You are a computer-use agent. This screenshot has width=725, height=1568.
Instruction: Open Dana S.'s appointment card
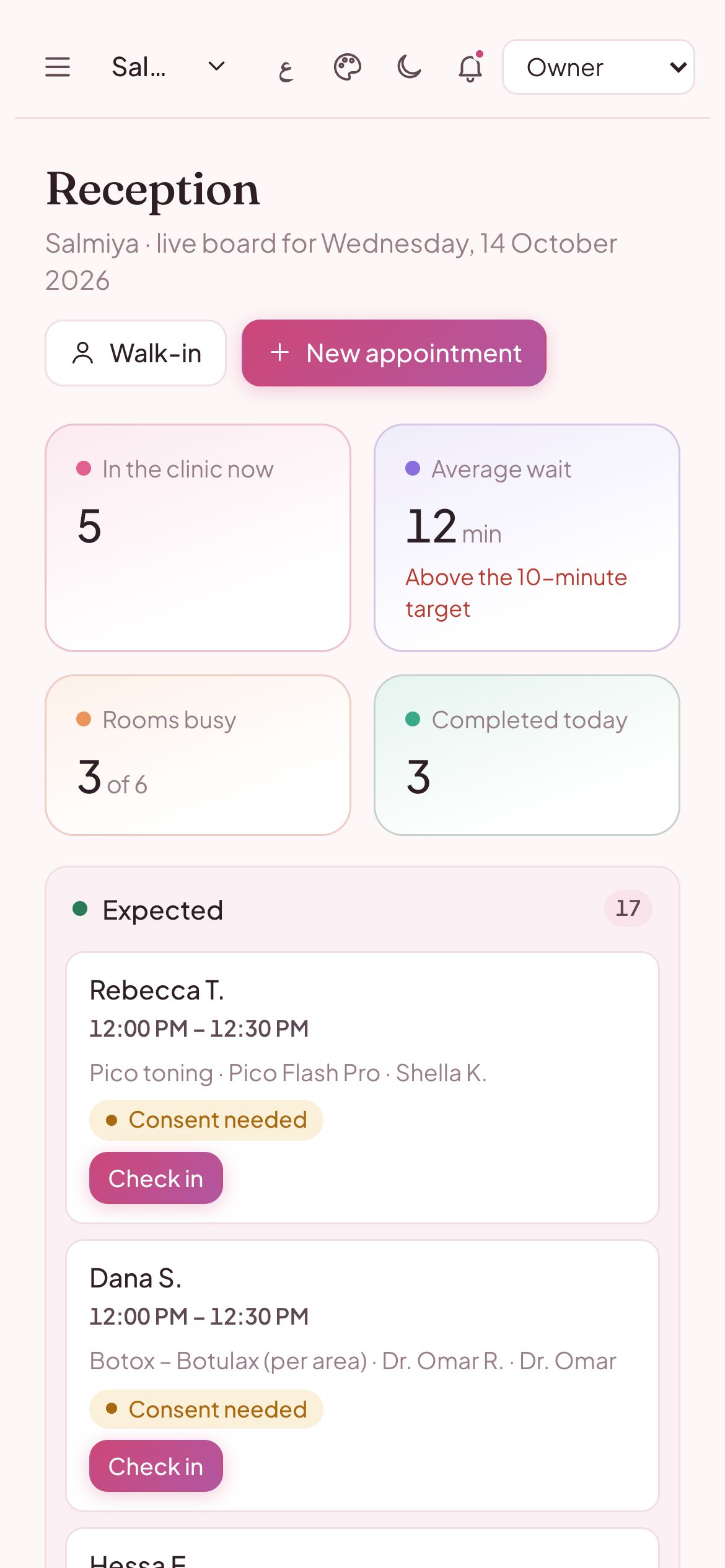tap(362, 1376)
